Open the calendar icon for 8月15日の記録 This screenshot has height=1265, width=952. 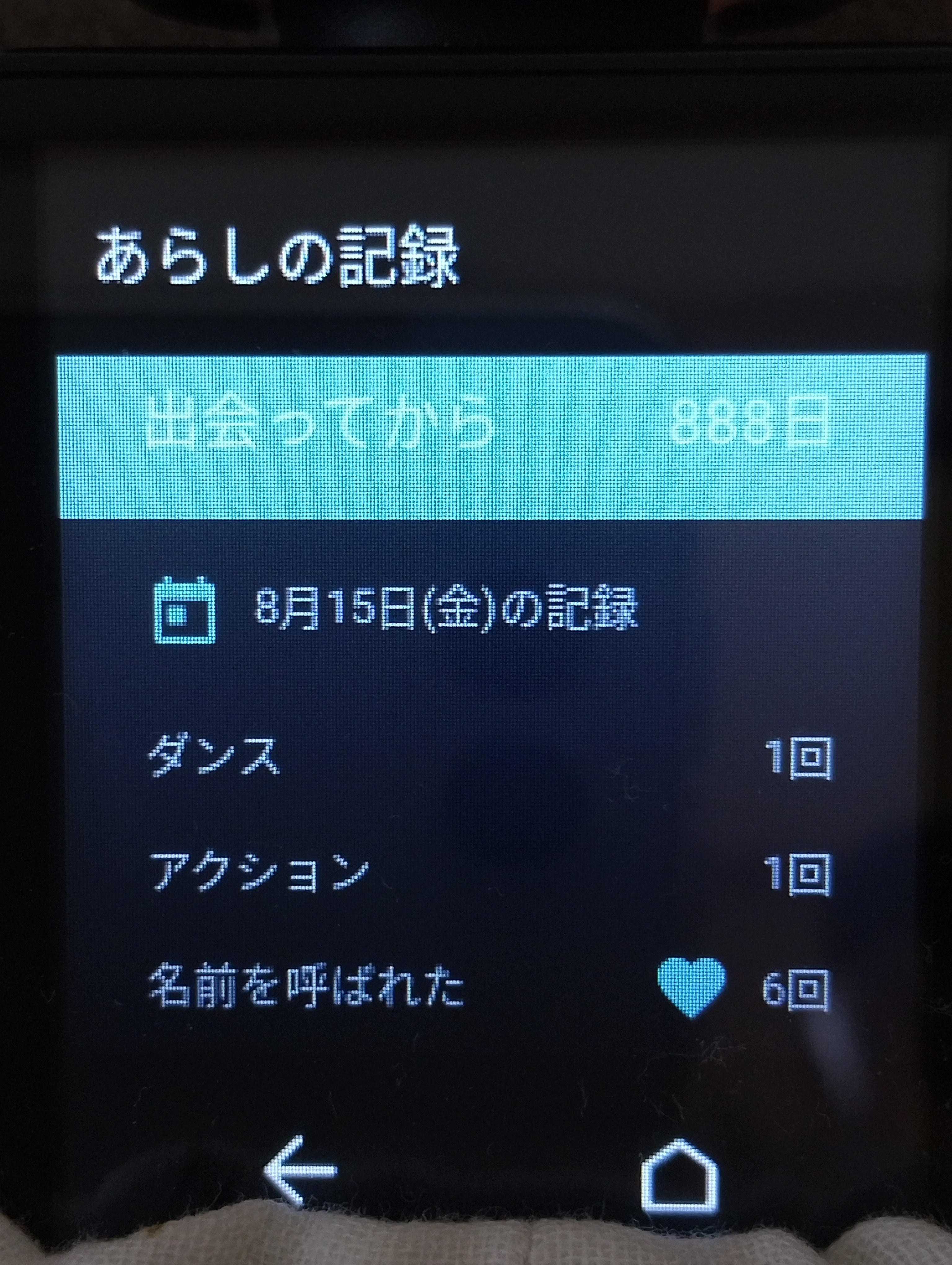(x=185, y=610)
